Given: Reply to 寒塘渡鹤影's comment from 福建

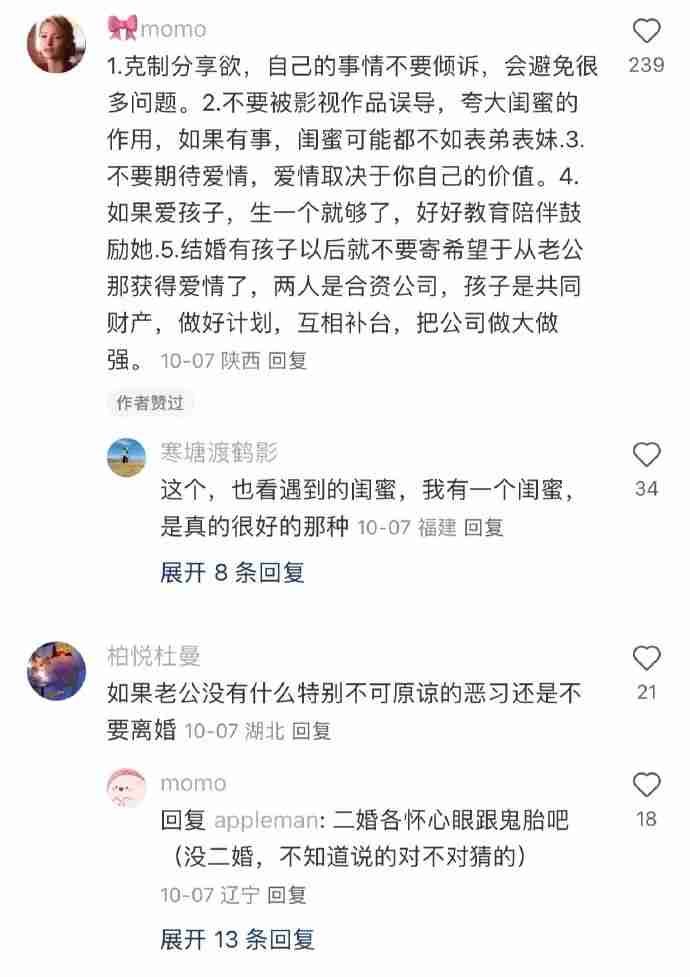Looking at the screenshot, I should (x=484, y=526).
